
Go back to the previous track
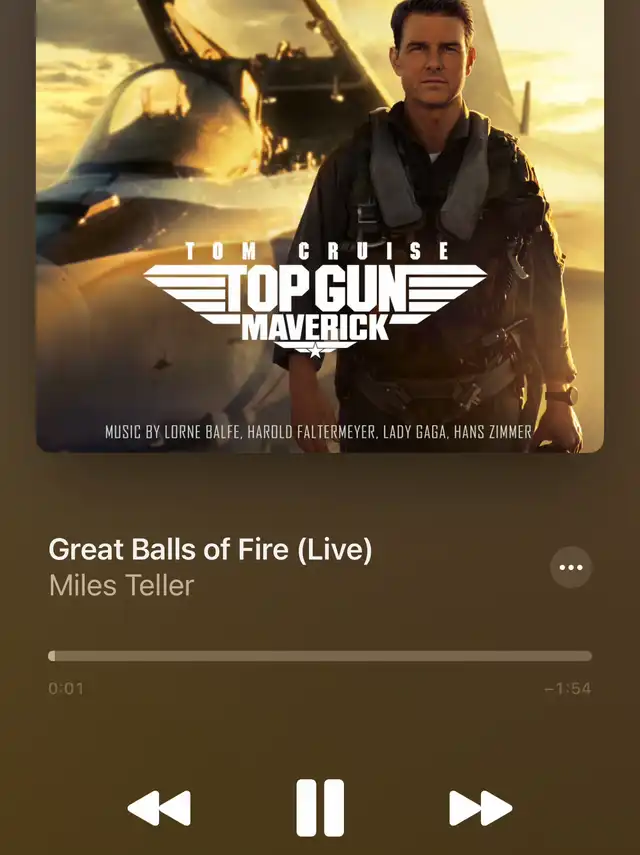(x=159, y=808)
